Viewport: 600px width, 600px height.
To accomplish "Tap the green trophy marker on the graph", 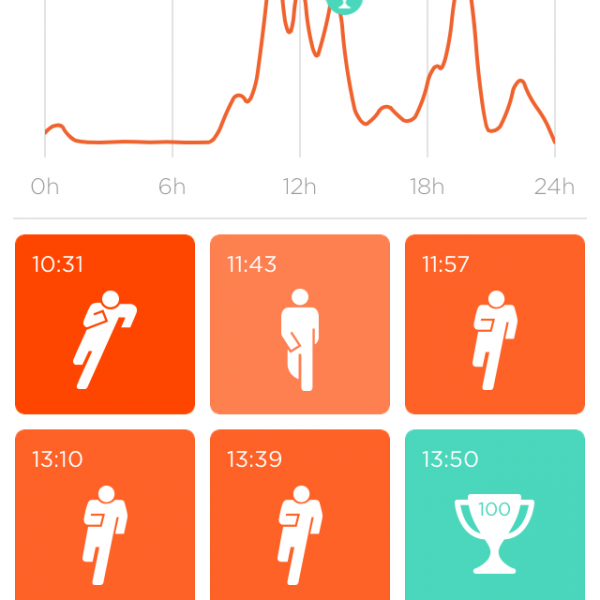I will (x=345, y=4).
